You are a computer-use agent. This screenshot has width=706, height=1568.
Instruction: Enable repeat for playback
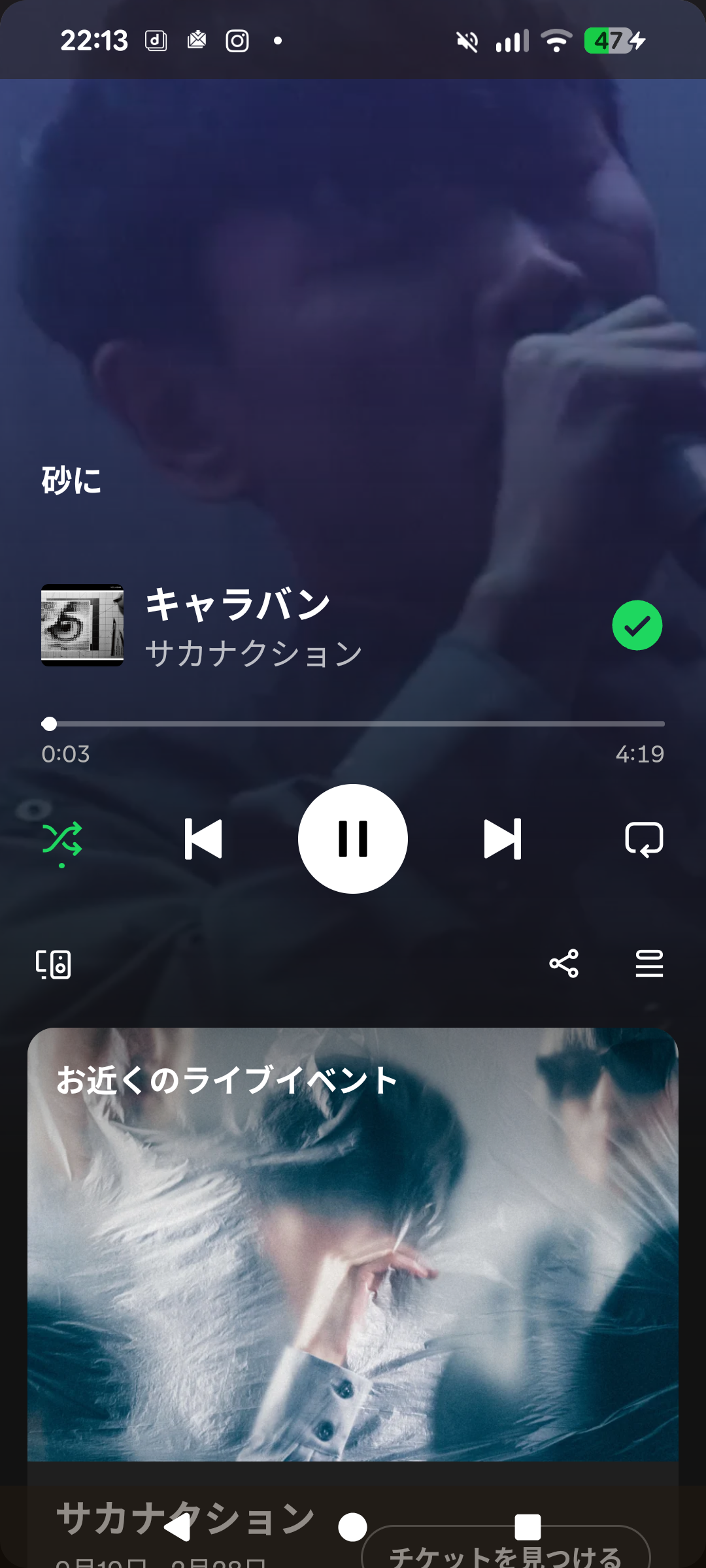(644, 839)
